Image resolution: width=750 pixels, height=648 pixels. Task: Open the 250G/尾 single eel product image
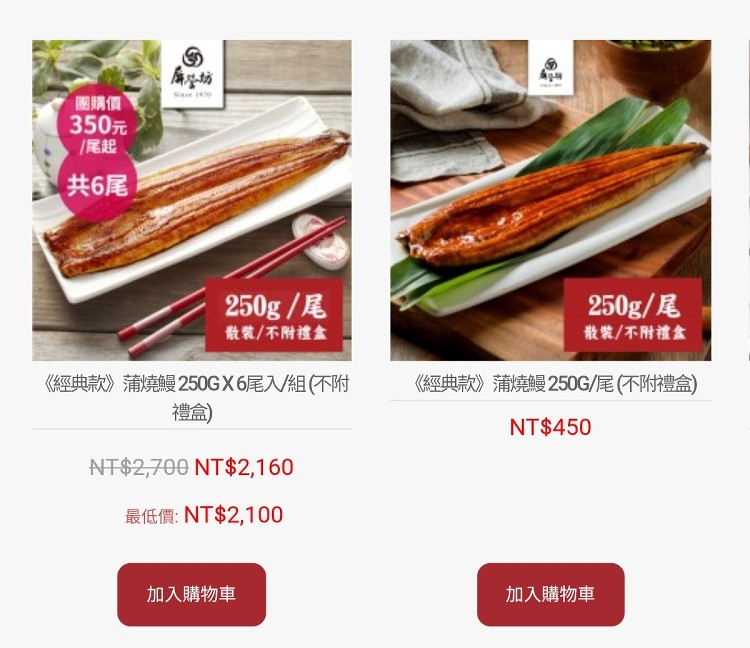tap(550, 200)
